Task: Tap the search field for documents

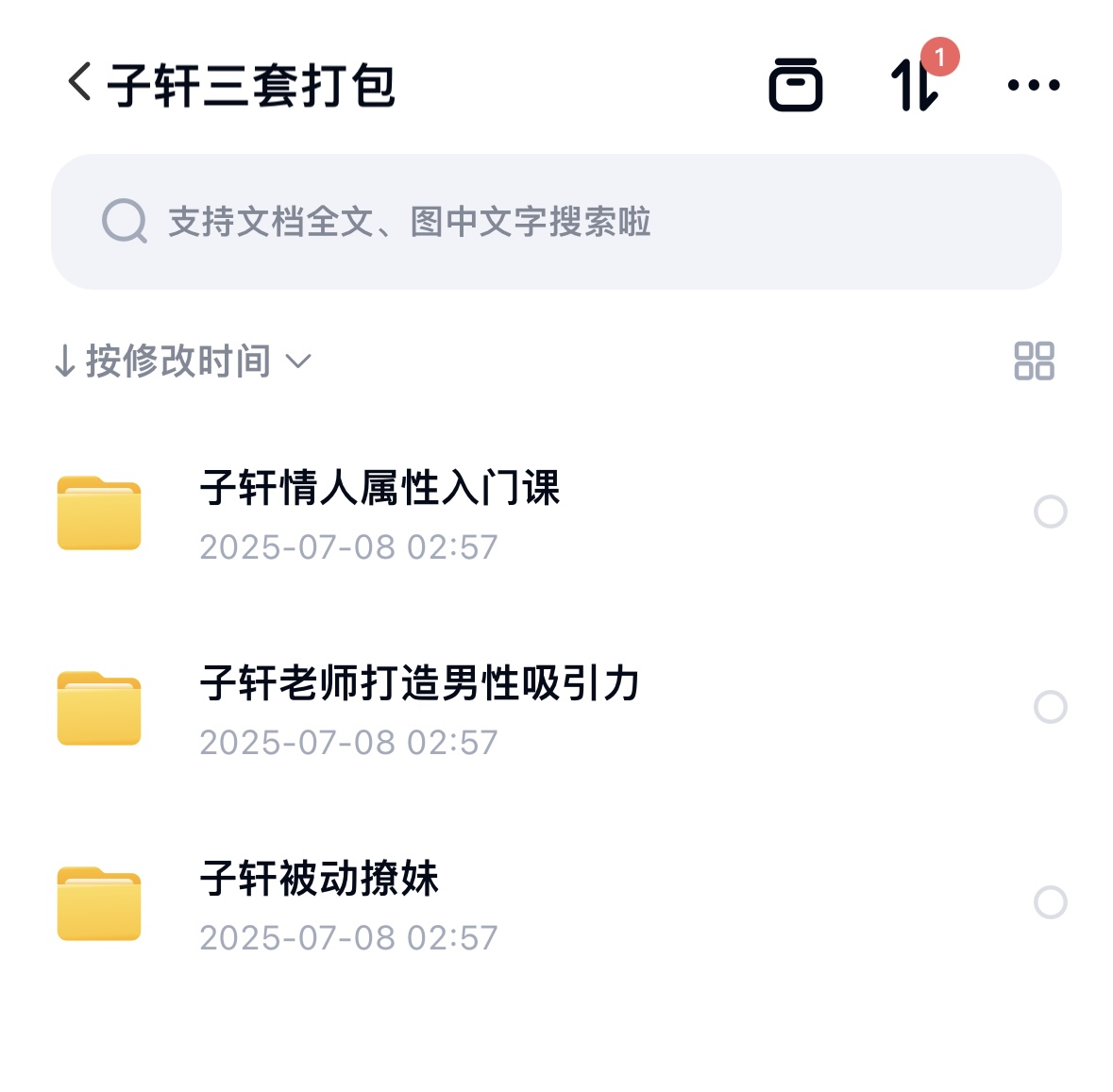Action: tap(556, 222)
